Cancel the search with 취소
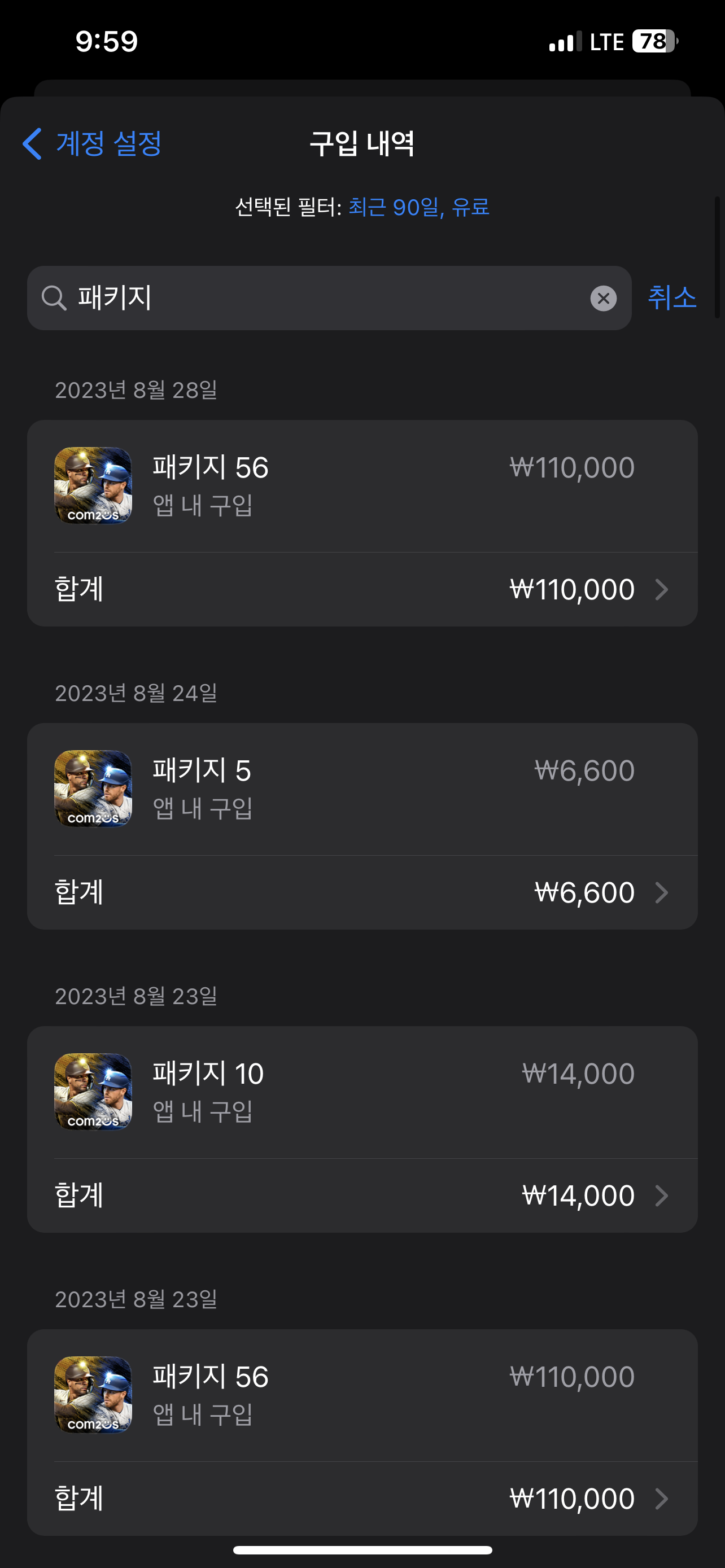Viewport: 725px width, 1568px height. pyautogui.click(x=671, y=297)
